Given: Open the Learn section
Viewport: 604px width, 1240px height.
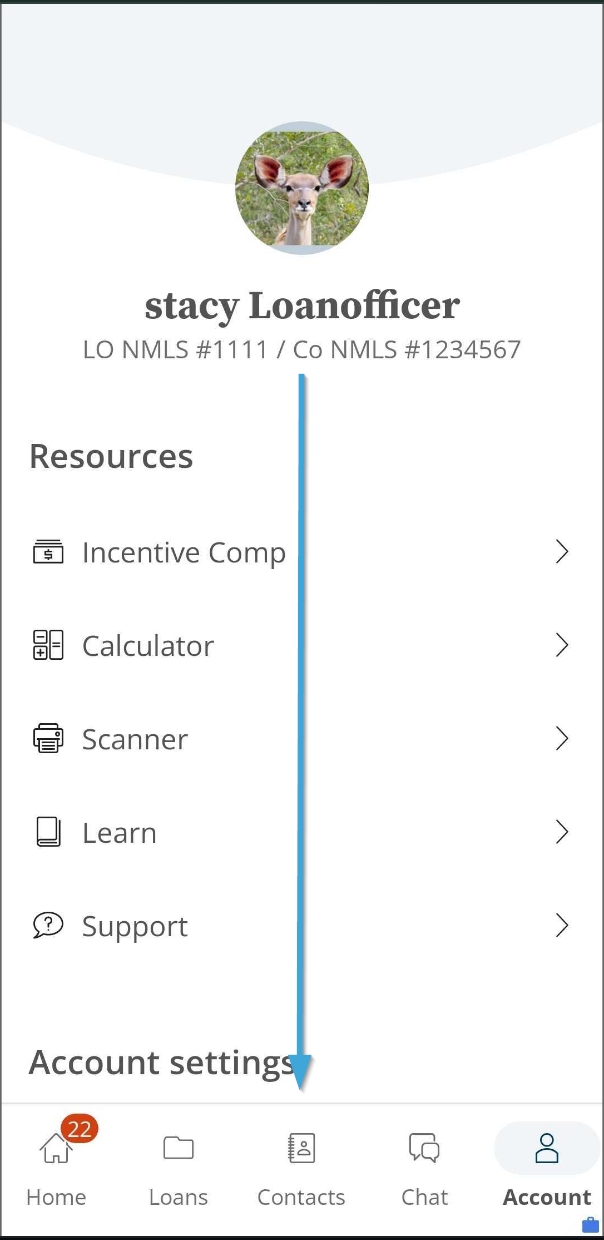Looking at the screenshot, I should [x=301, y=832].
